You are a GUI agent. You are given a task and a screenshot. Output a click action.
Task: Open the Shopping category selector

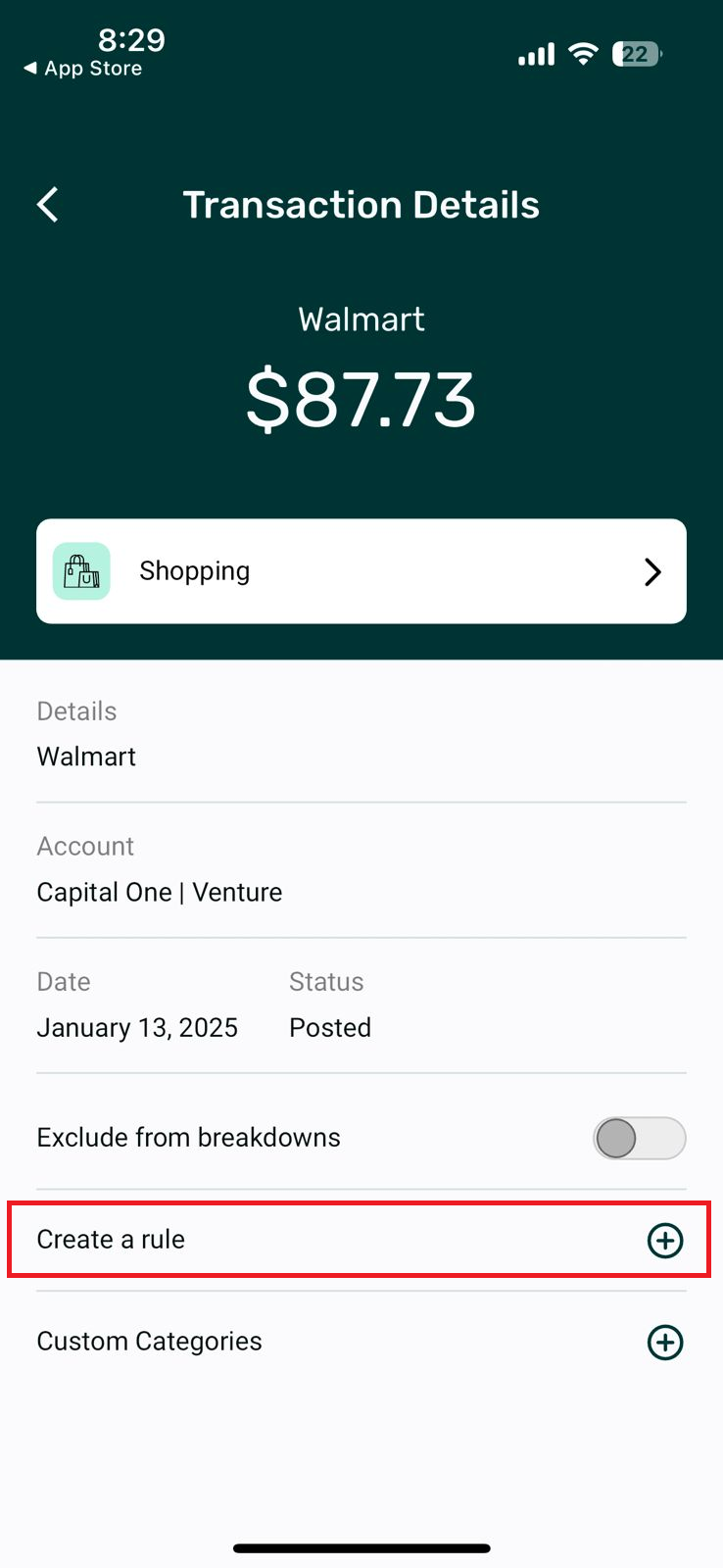[x=361, y=571]
